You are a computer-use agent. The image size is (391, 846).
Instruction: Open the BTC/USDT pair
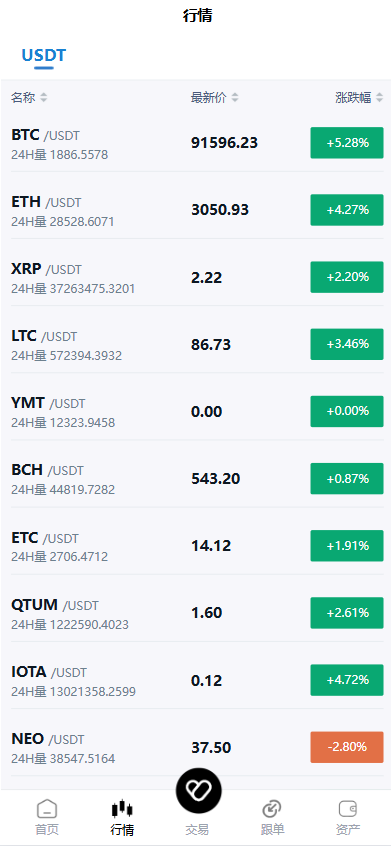(197, 143)
